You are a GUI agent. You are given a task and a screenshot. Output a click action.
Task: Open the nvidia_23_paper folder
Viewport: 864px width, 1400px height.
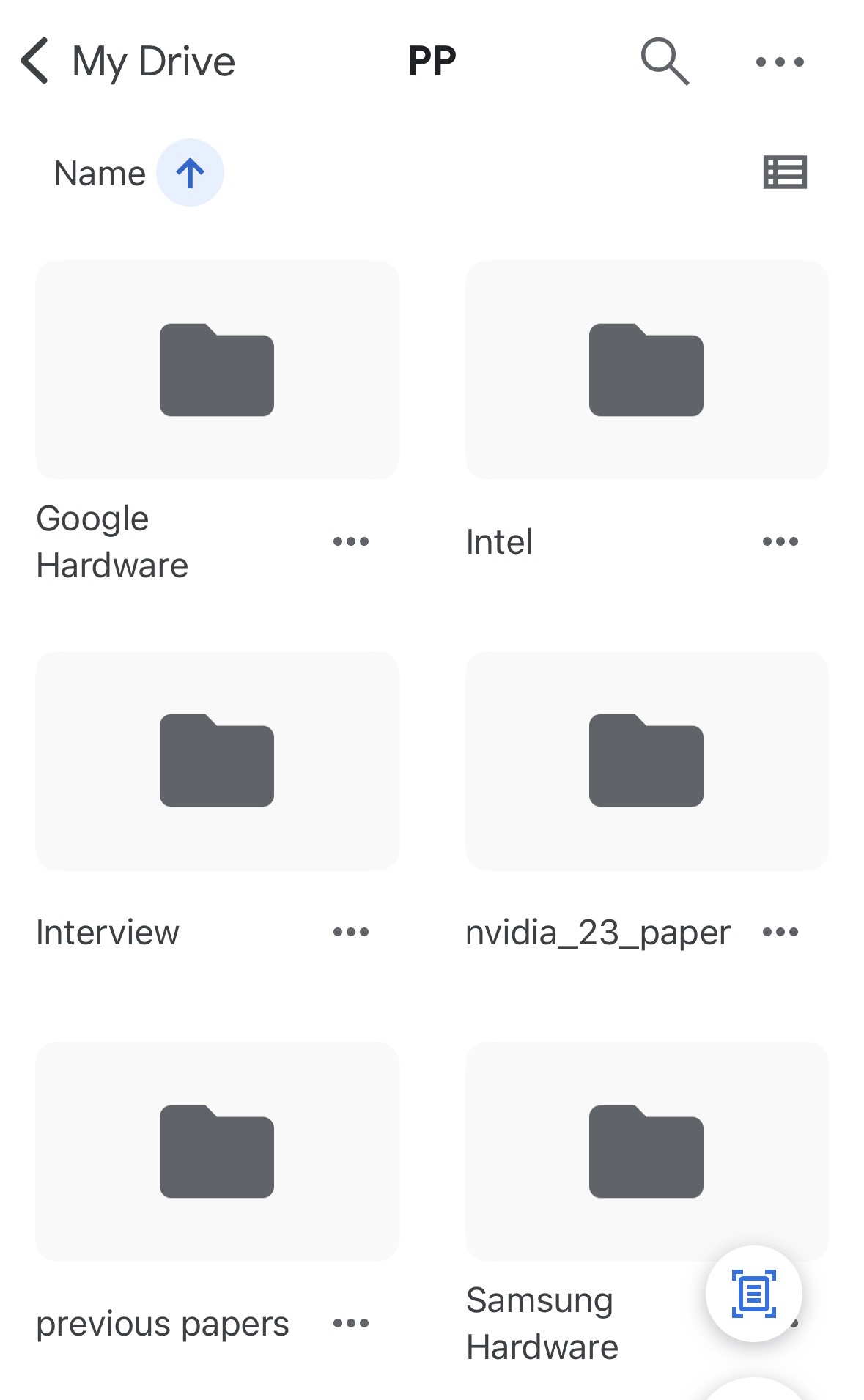646,760
